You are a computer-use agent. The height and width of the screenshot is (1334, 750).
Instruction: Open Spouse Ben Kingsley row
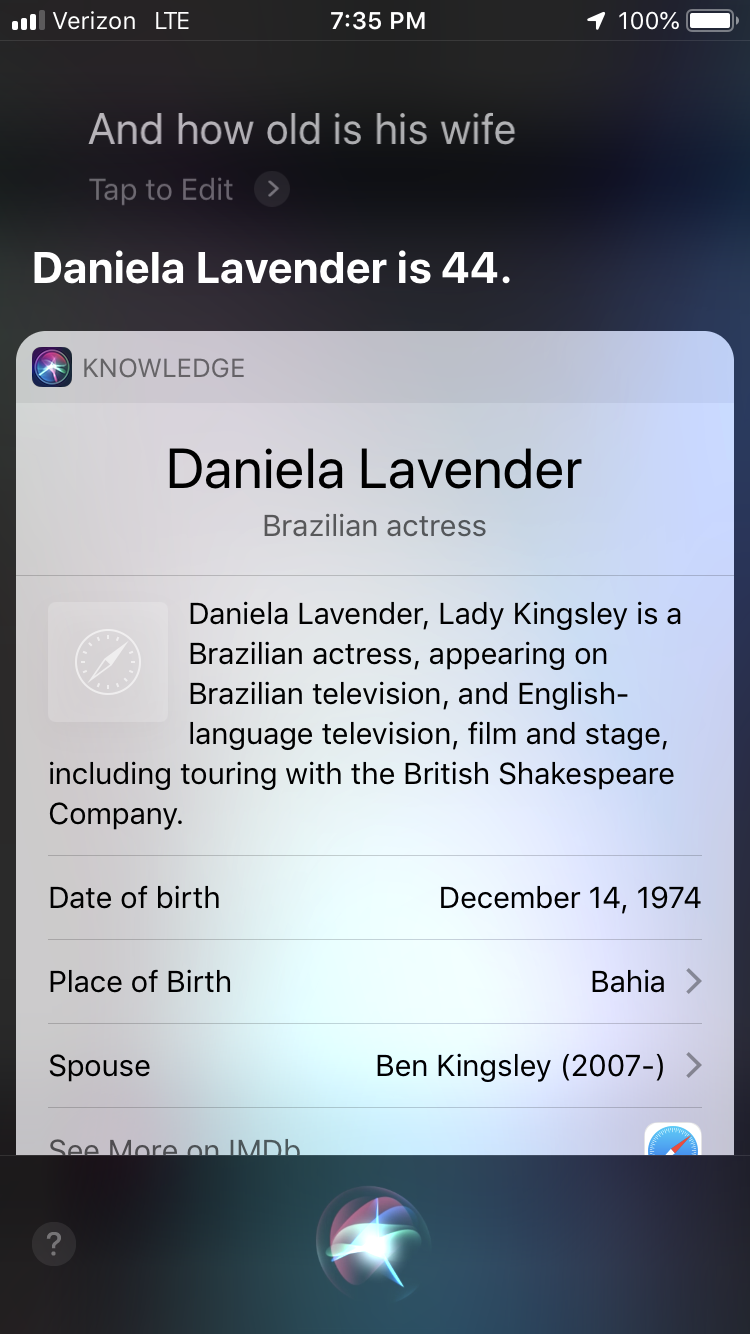pos(375,1066)
